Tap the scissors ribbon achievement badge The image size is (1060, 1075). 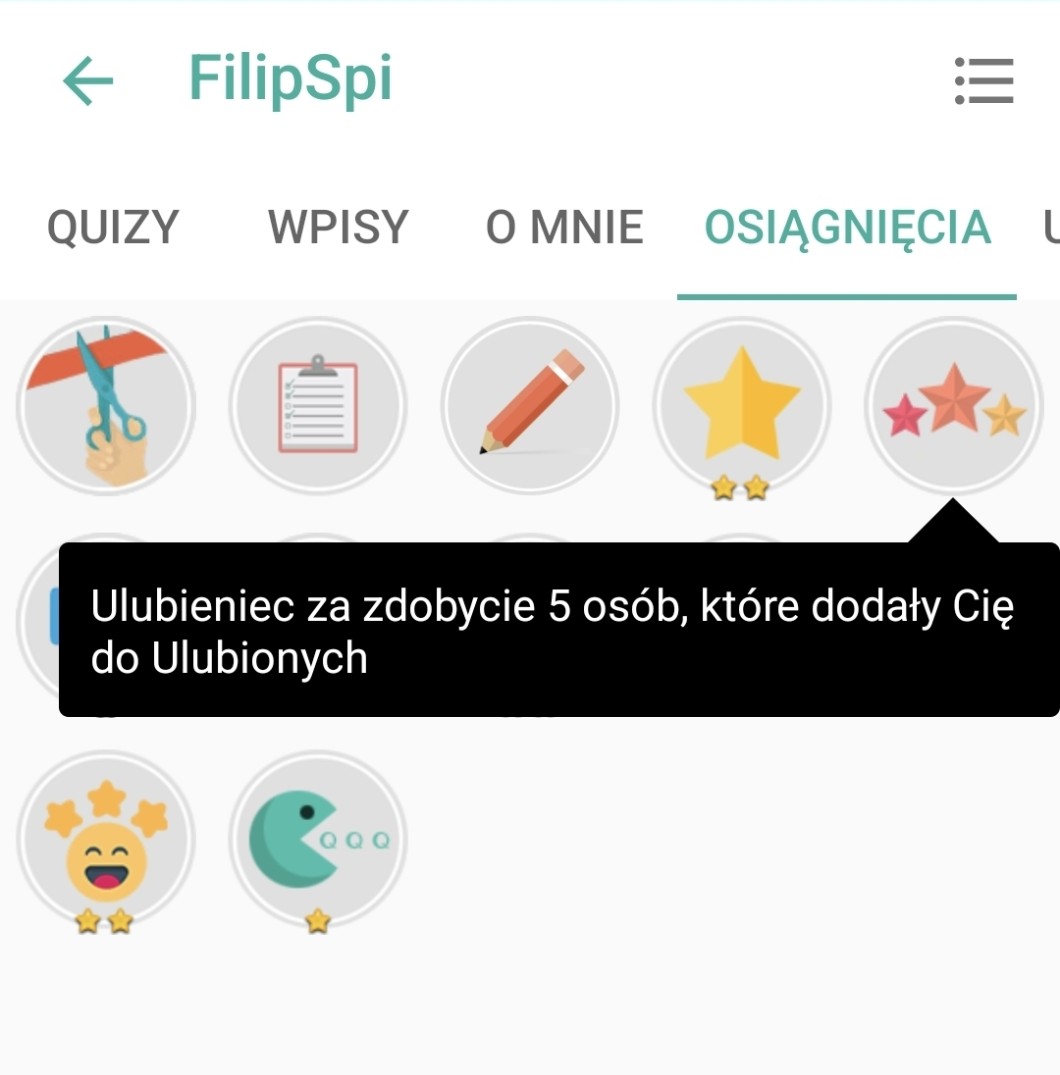tap(106, 406)
